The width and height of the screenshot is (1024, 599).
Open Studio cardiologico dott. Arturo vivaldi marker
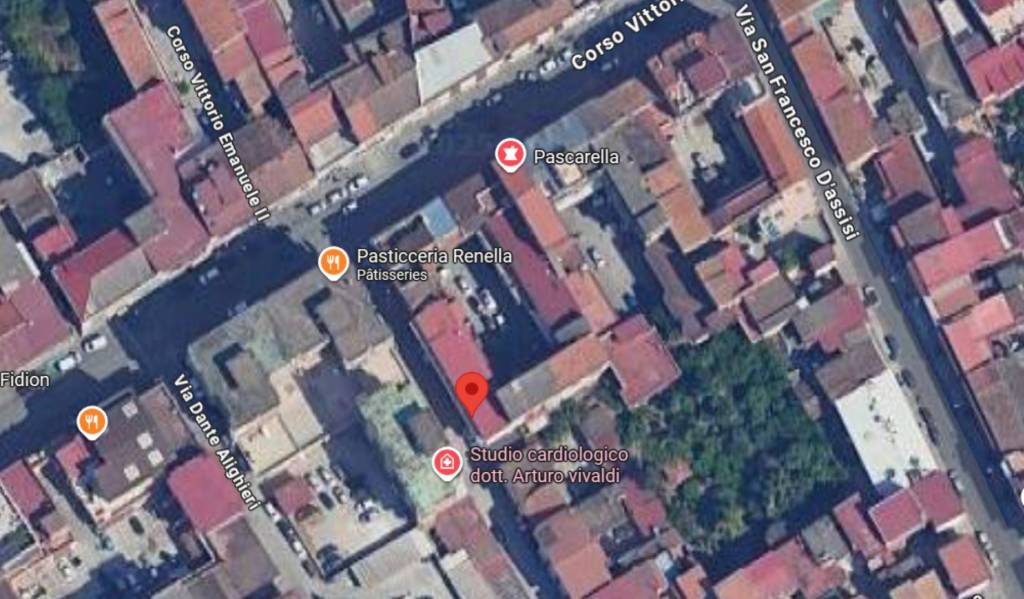[446, 462]
